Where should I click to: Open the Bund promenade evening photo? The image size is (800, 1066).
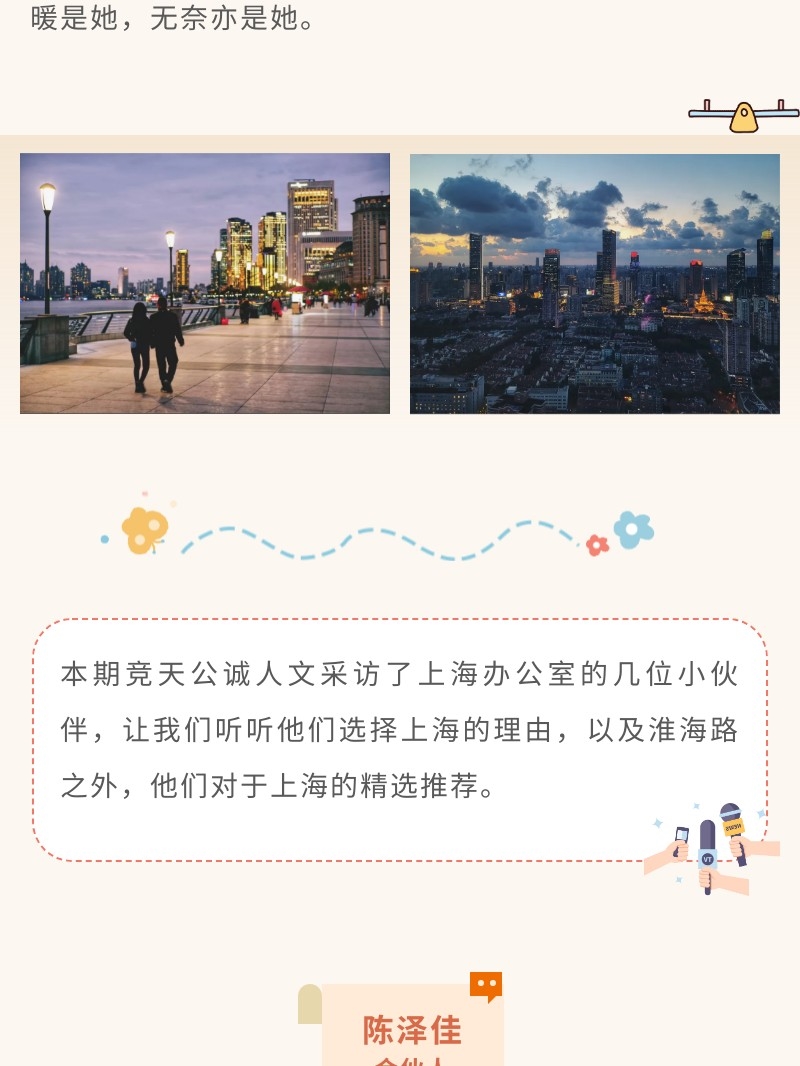pos(205,283)
